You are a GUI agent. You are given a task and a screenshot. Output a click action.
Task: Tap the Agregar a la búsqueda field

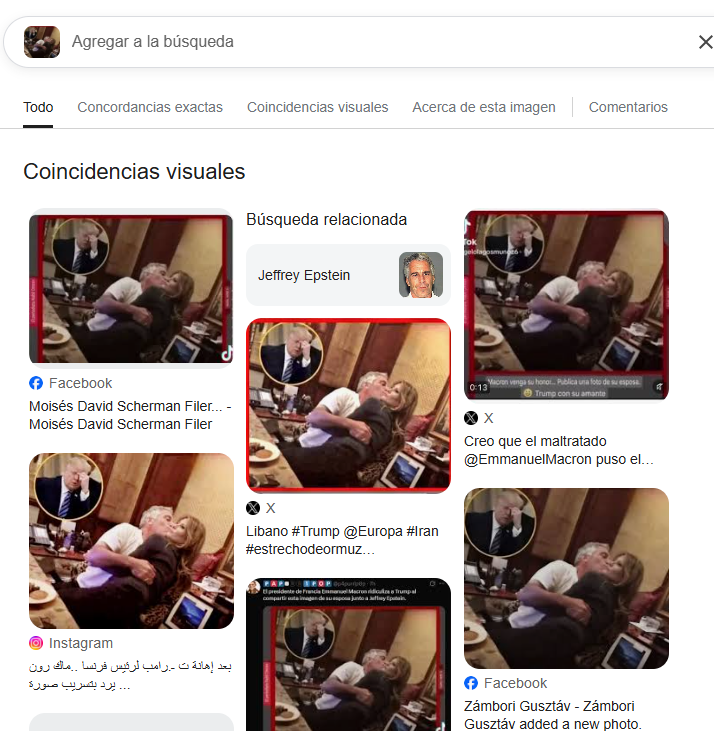[x=380, y=42]
